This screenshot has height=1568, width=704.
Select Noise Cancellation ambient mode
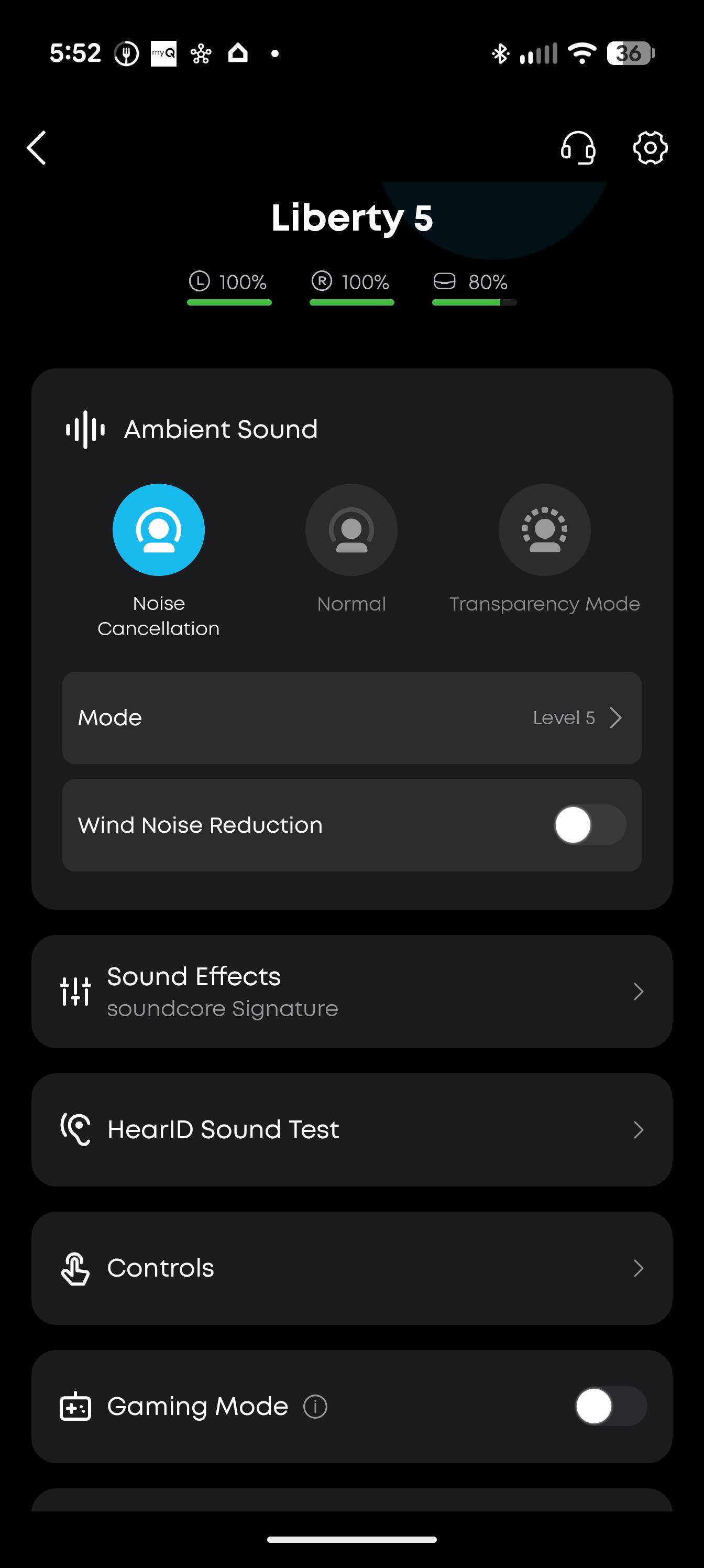pos(159,529)
